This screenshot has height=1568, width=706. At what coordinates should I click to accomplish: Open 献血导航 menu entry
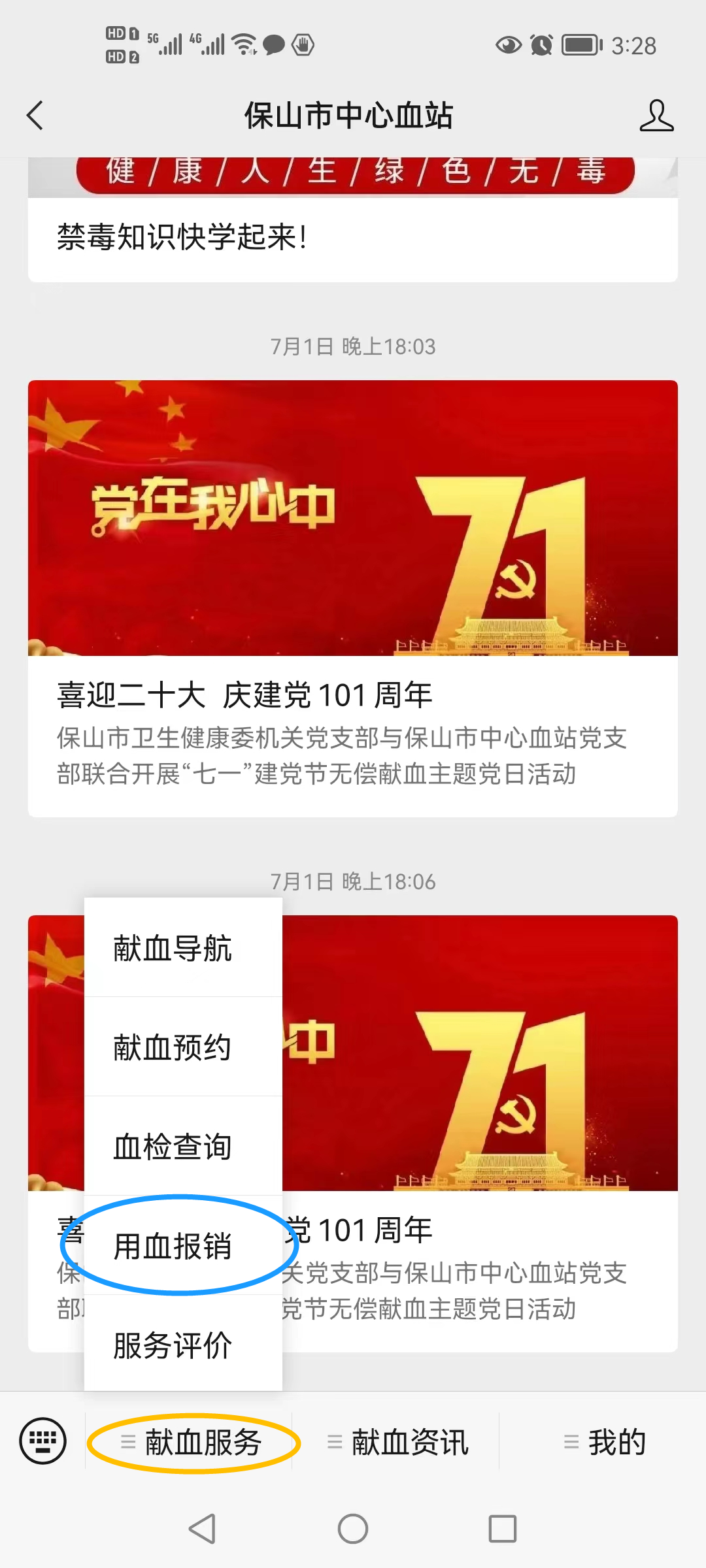(x=173, y=949)
